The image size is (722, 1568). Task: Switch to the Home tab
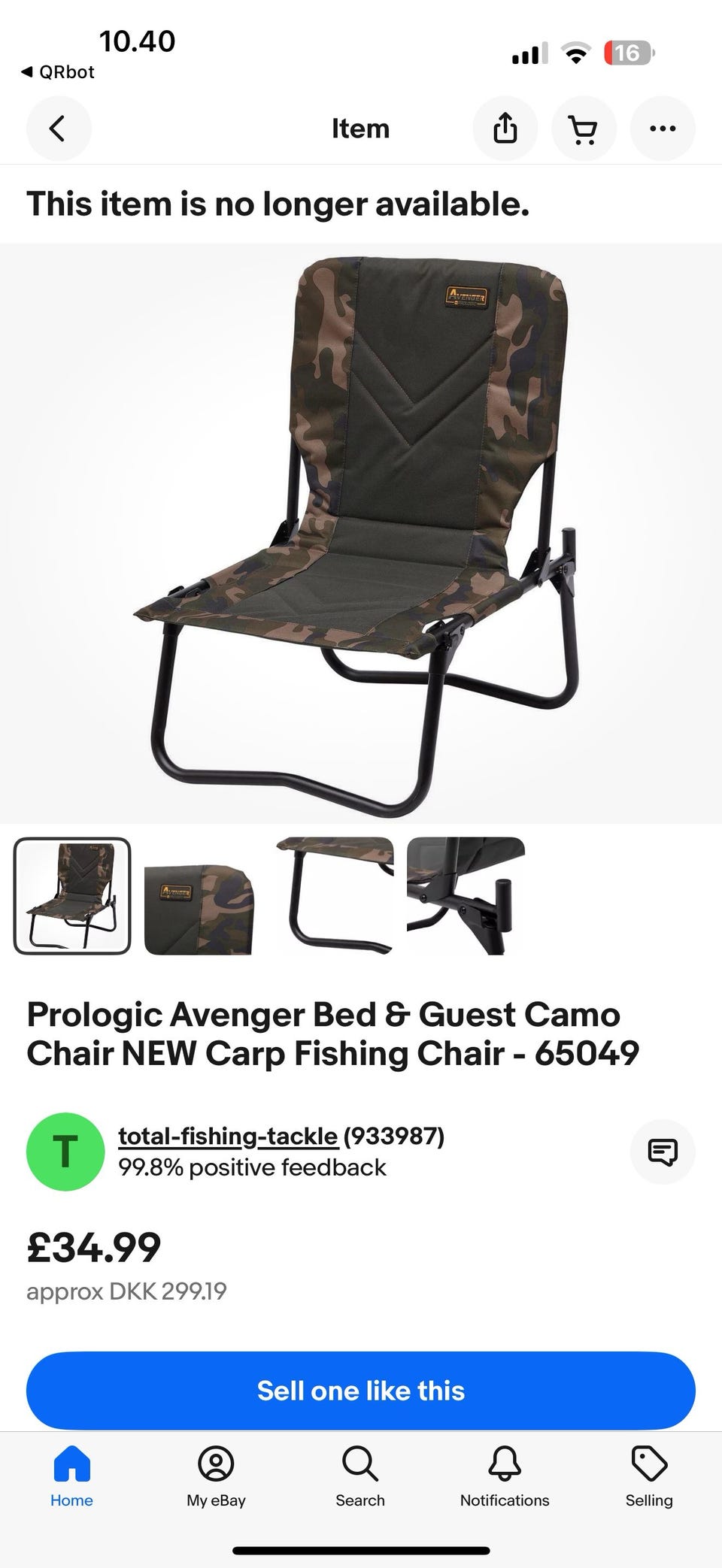[x=71, y=1477]
